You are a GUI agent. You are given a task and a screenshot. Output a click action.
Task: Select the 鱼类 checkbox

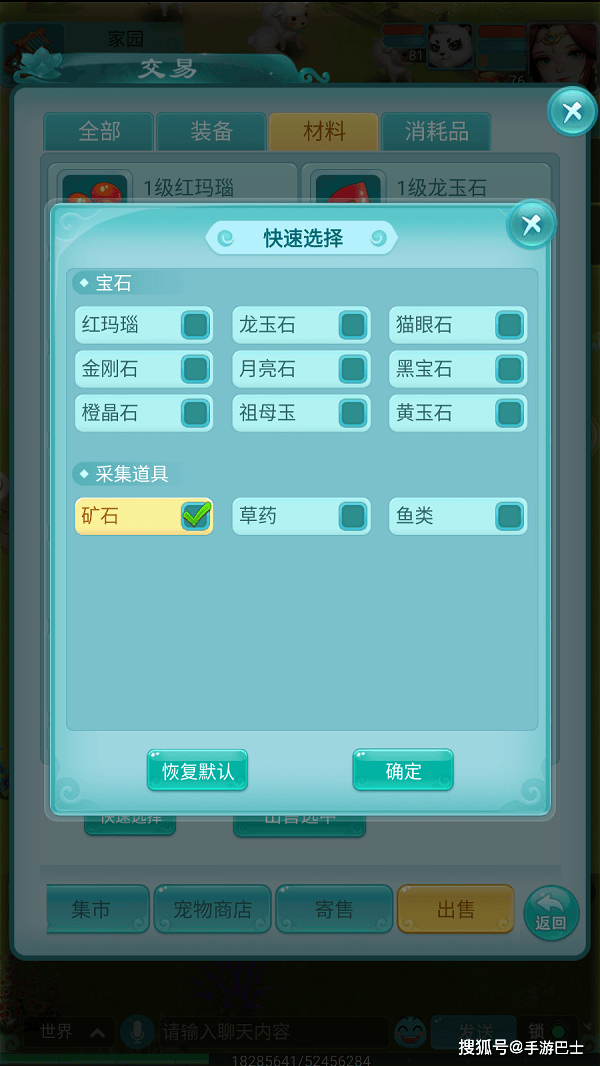(x=510, y=516)
